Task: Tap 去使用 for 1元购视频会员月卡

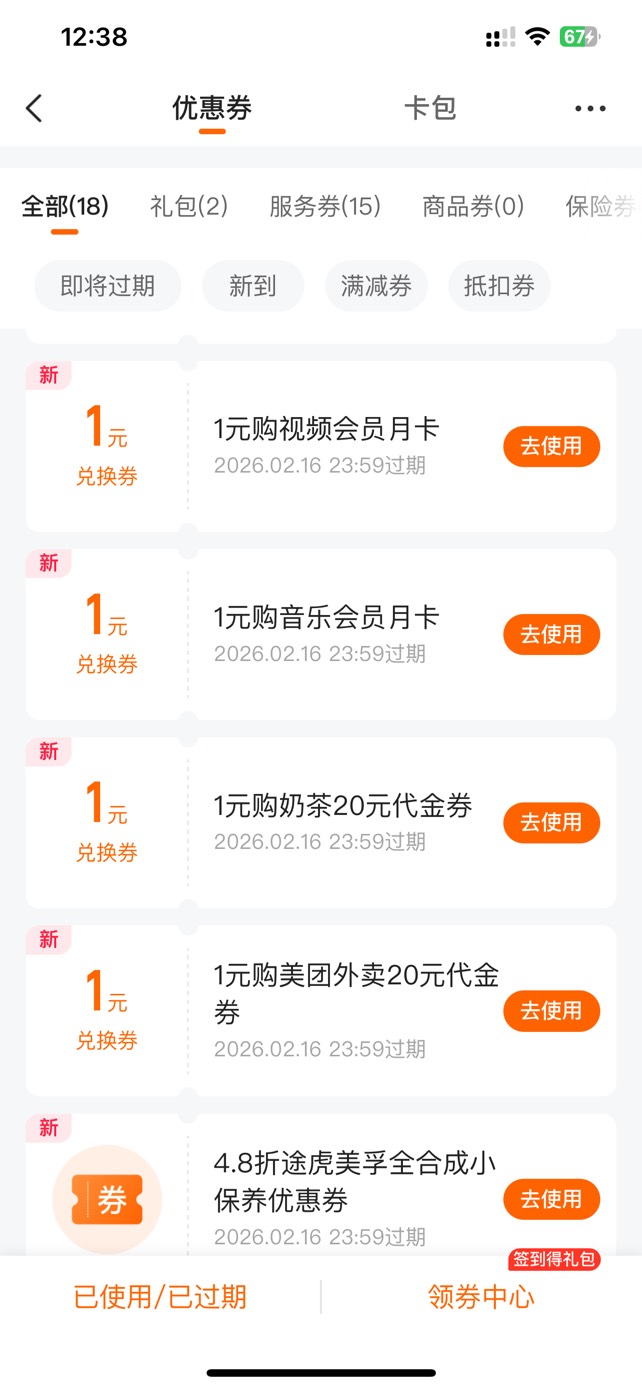Action: pyautogui.click(x=551, y=446)
